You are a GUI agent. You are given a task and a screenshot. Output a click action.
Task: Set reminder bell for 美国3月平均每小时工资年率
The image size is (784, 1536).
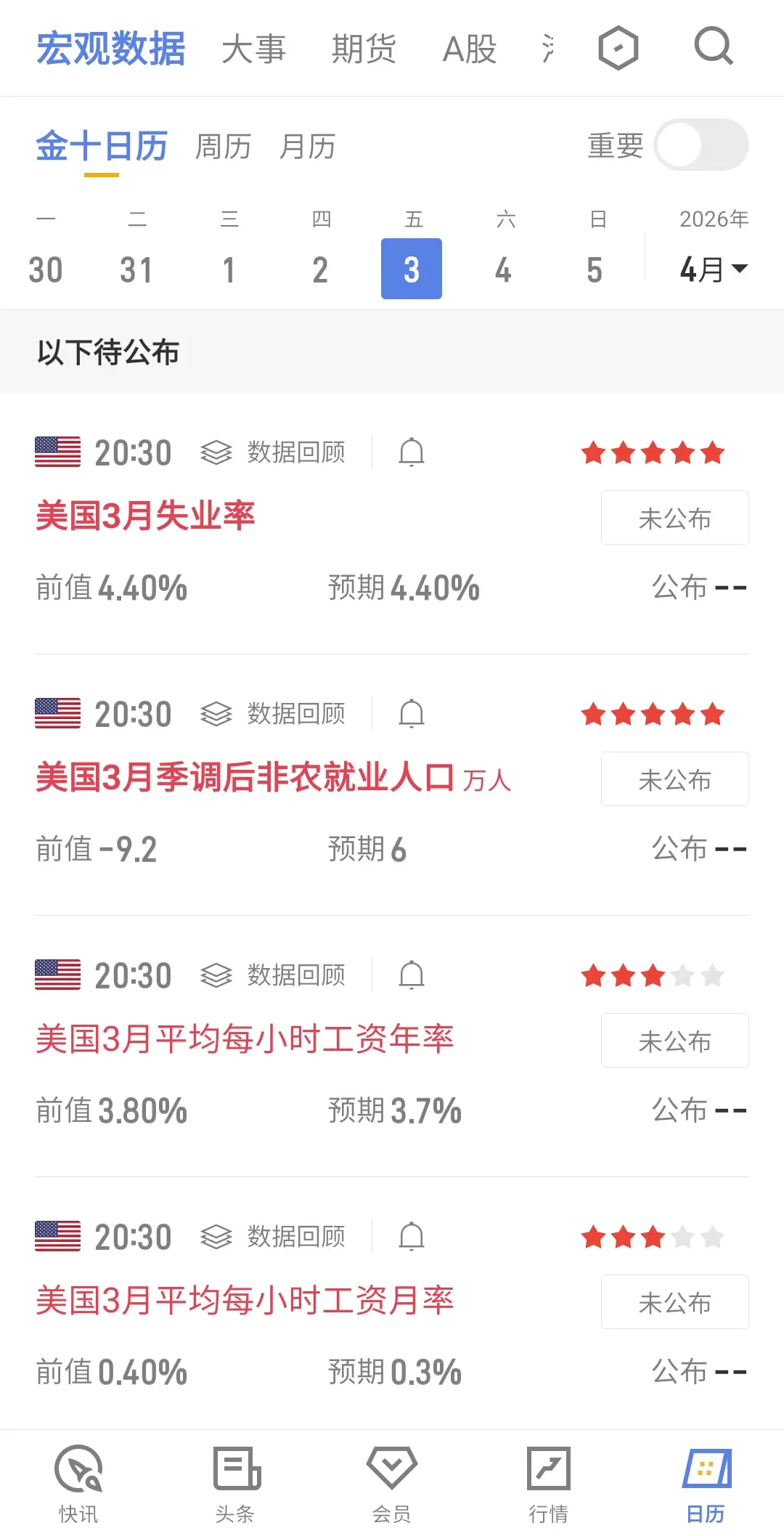coord(412,975)
